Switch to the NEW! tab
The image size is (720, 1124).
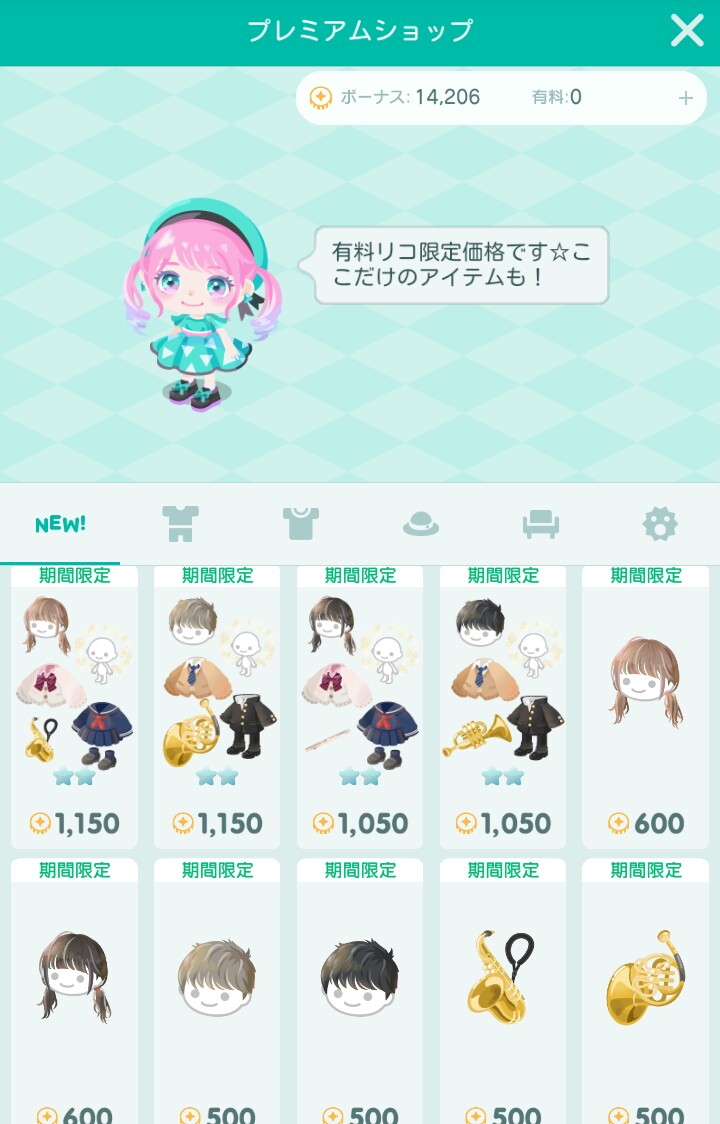tap(60, 524)
